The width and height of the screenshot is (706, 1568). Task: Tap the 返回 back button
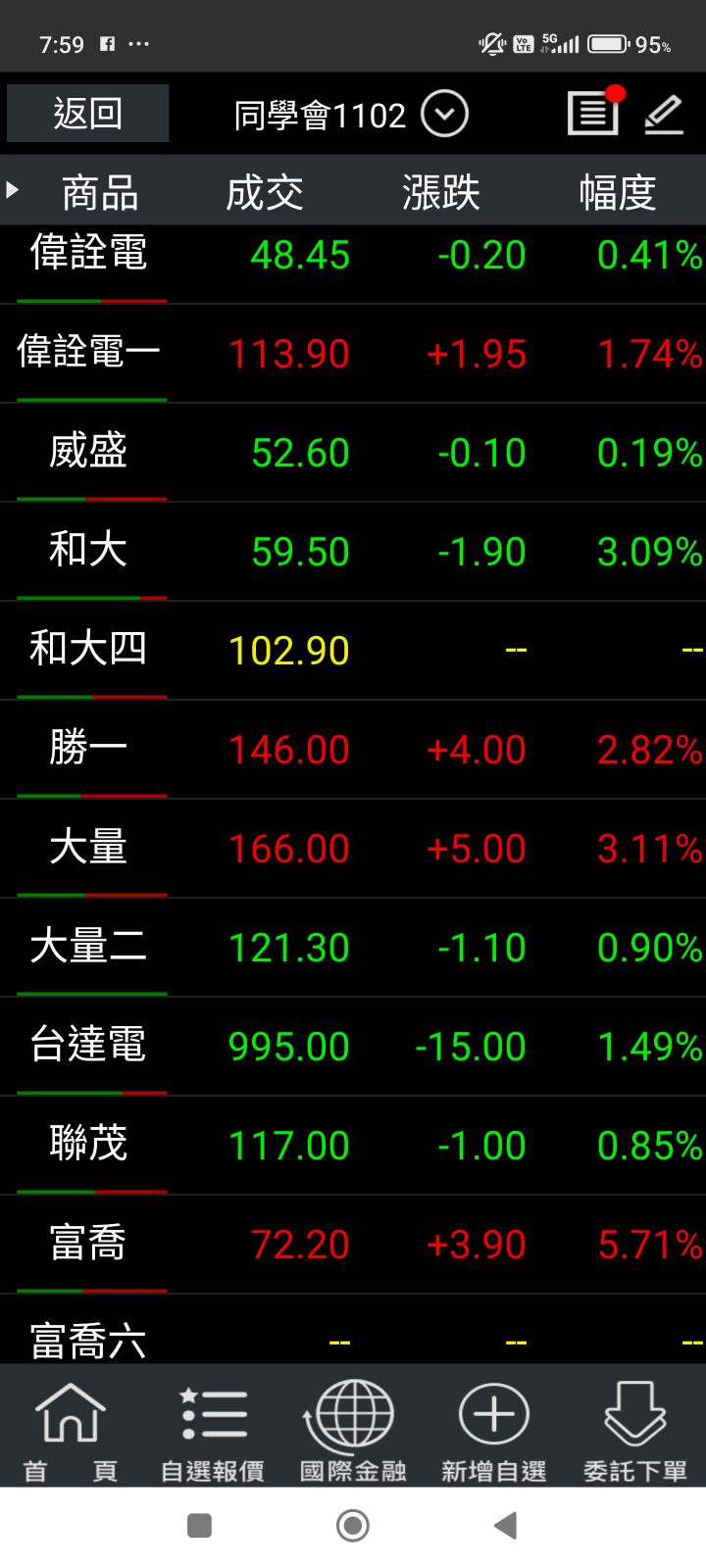tap(87, 114)
